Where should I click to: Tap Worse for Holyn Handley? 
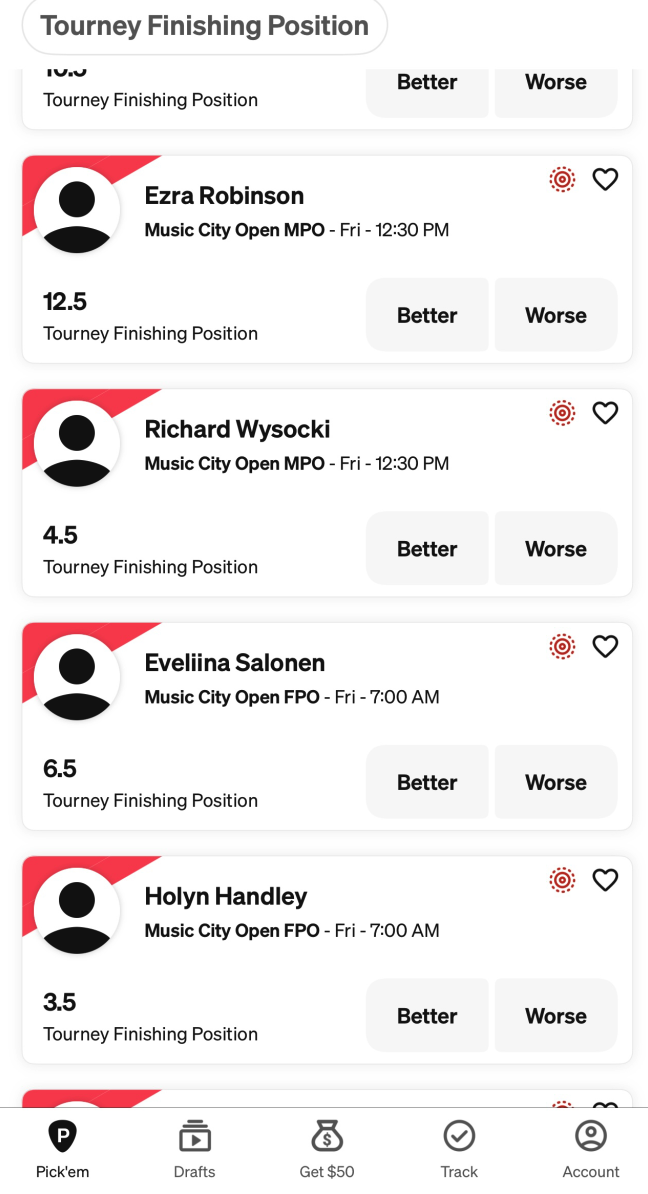pyautogui.click(x=556, y=1016)
